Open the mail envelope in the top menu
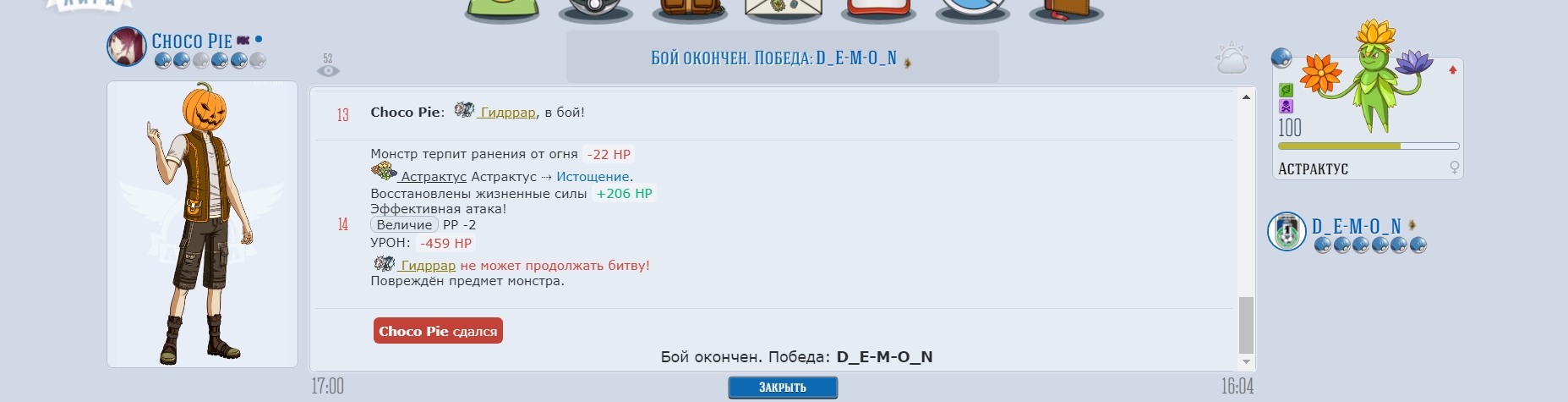The height and width of the screenshot is (402, 1568). pyautogui.click(x=784, y=10)
